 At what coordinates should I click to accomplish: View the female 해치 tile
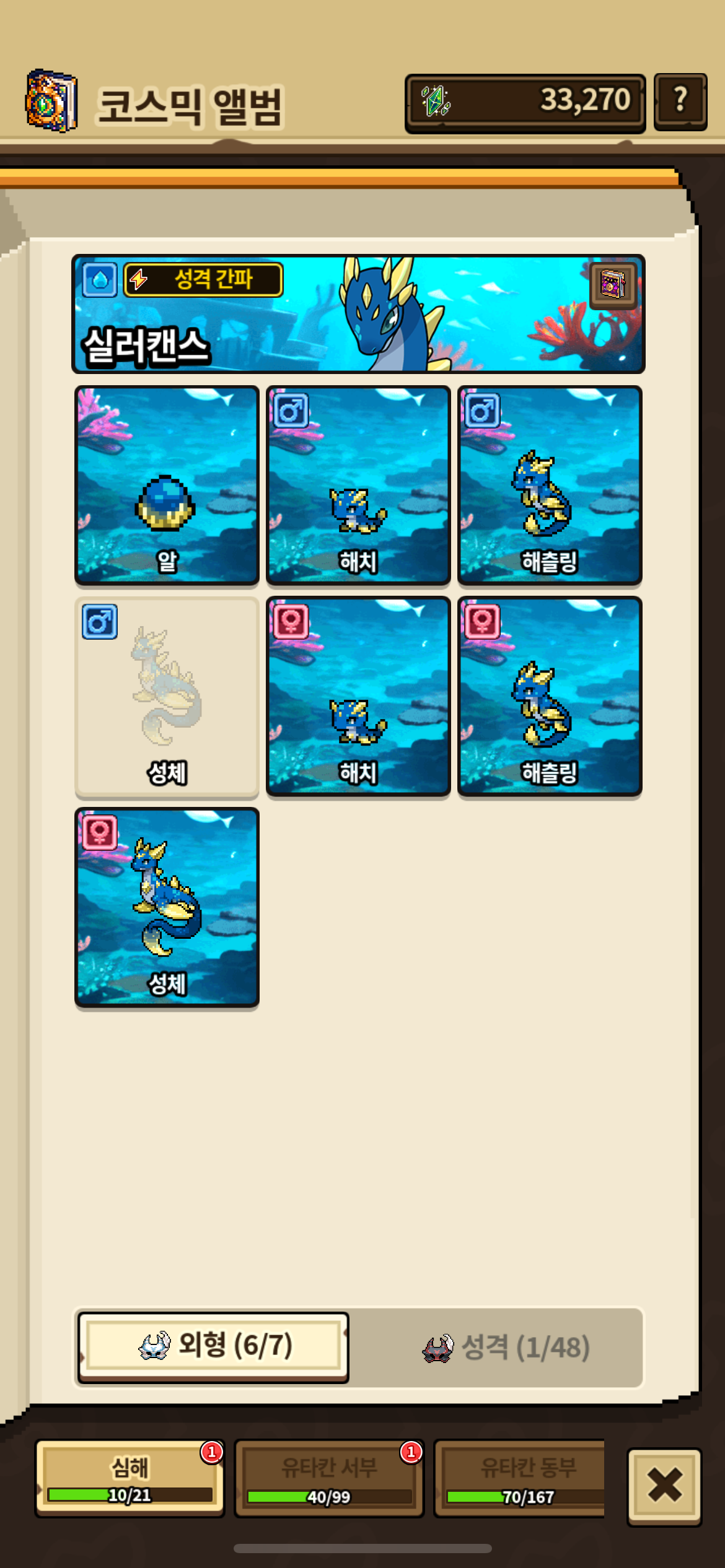358,696
